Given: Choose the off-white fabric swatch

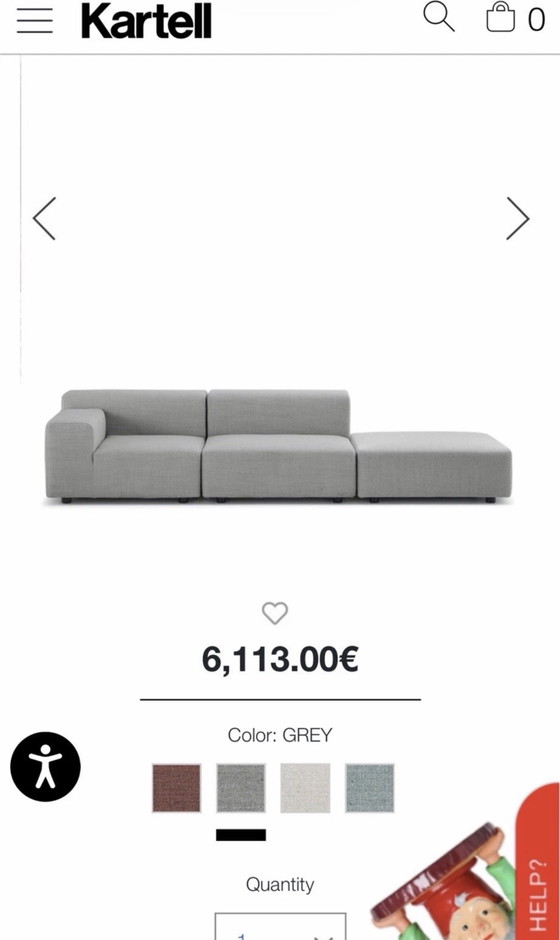Looking at the screenshot, I should [x=305, y=788].
